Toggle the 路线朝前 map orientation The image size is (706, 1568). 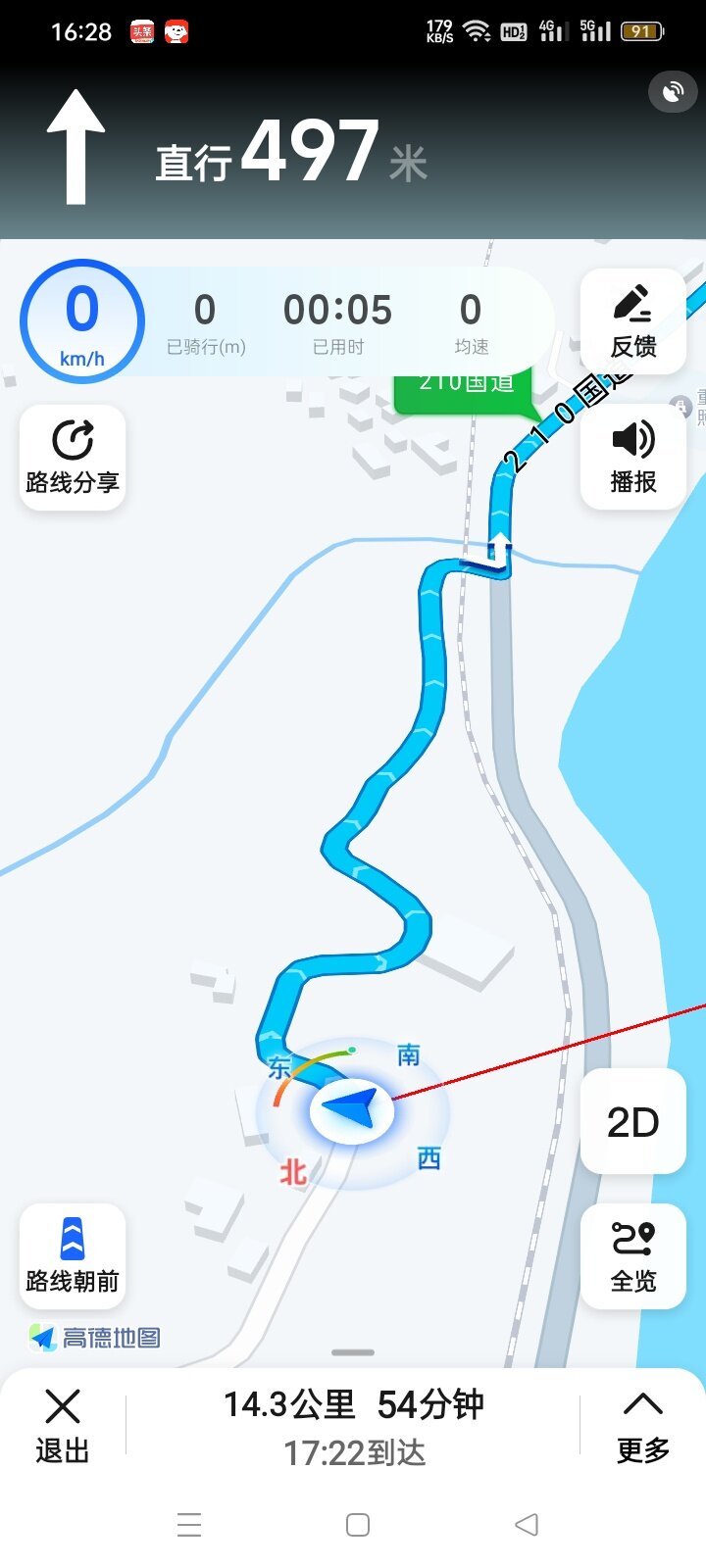tap(73, 1256)
